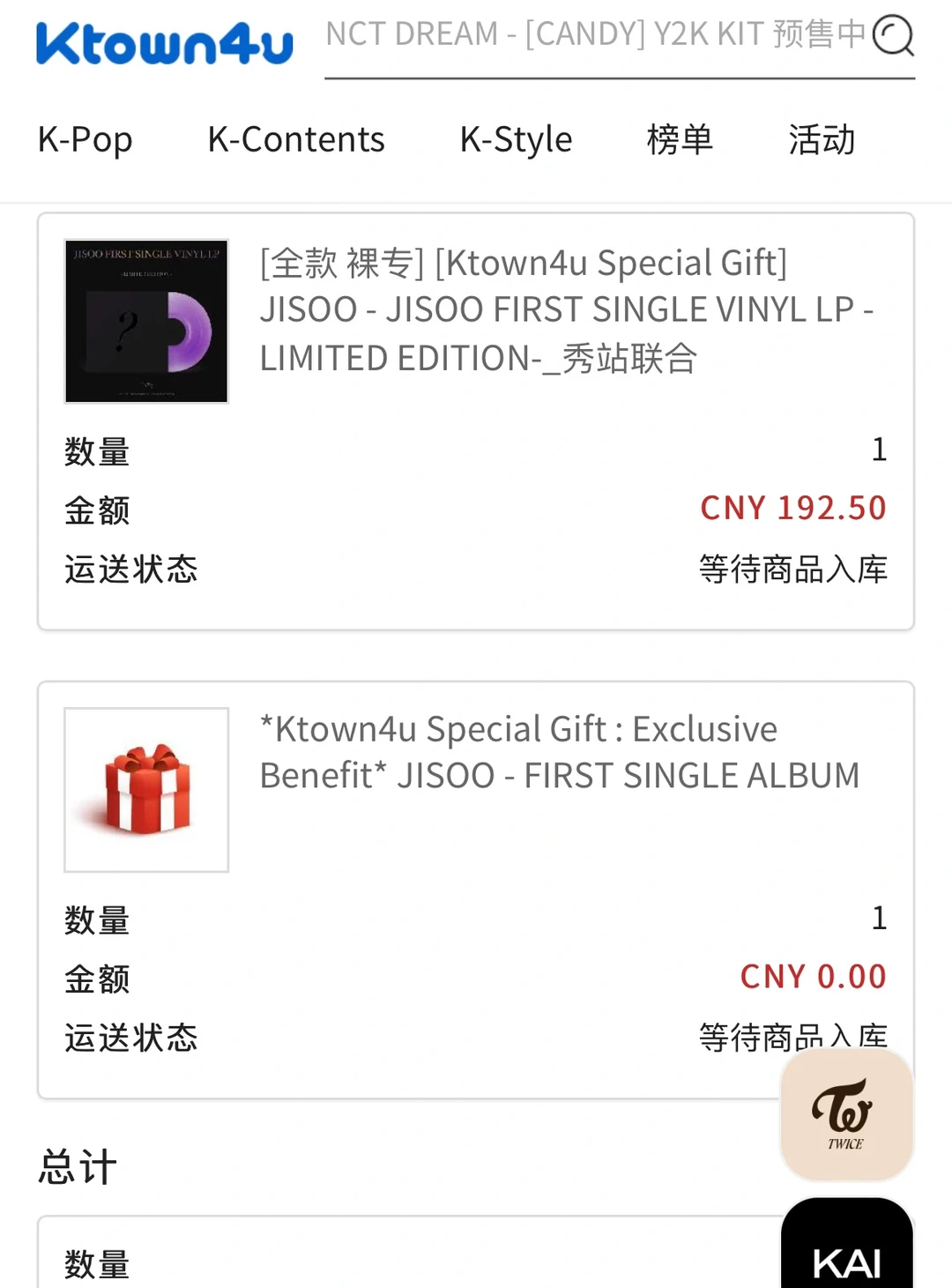Switch to the K-Pop tab

[86, 140]
